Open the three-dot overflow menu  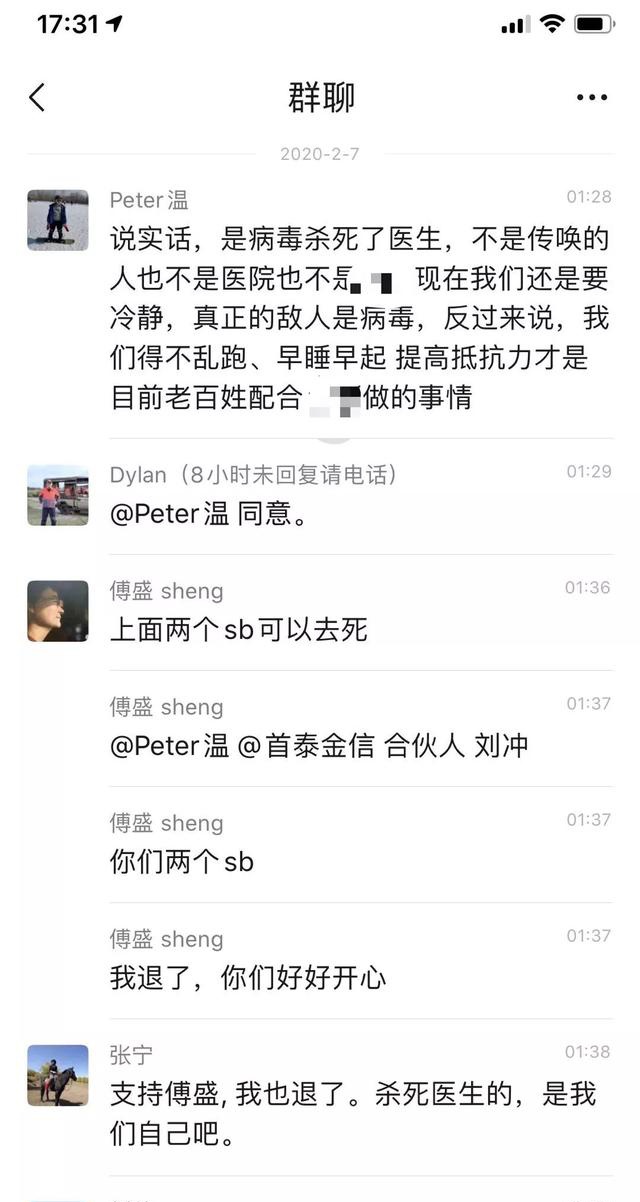click(592, 97)
